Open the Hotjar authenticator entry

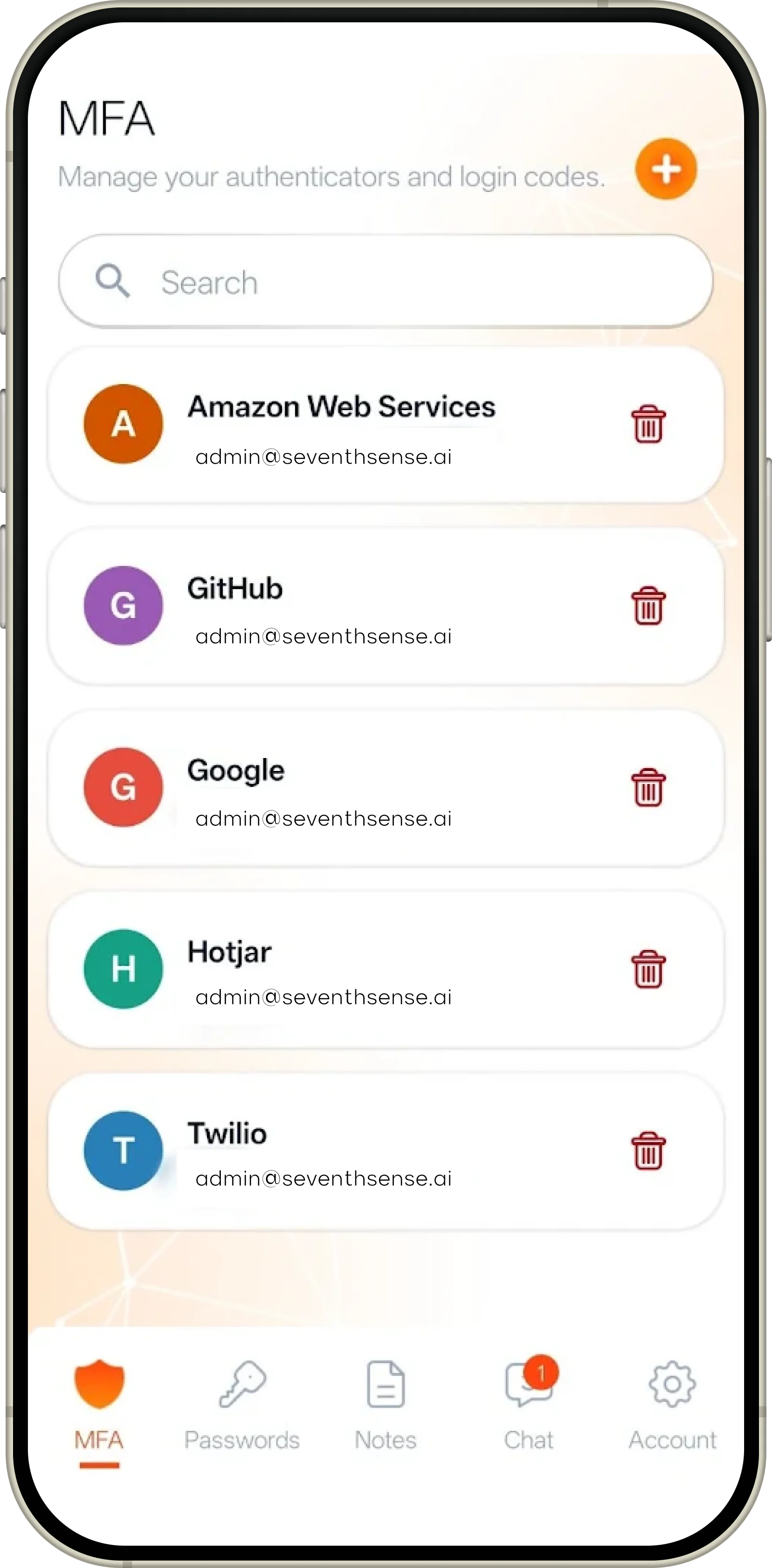pyautogui.click(x=386, y=969)
